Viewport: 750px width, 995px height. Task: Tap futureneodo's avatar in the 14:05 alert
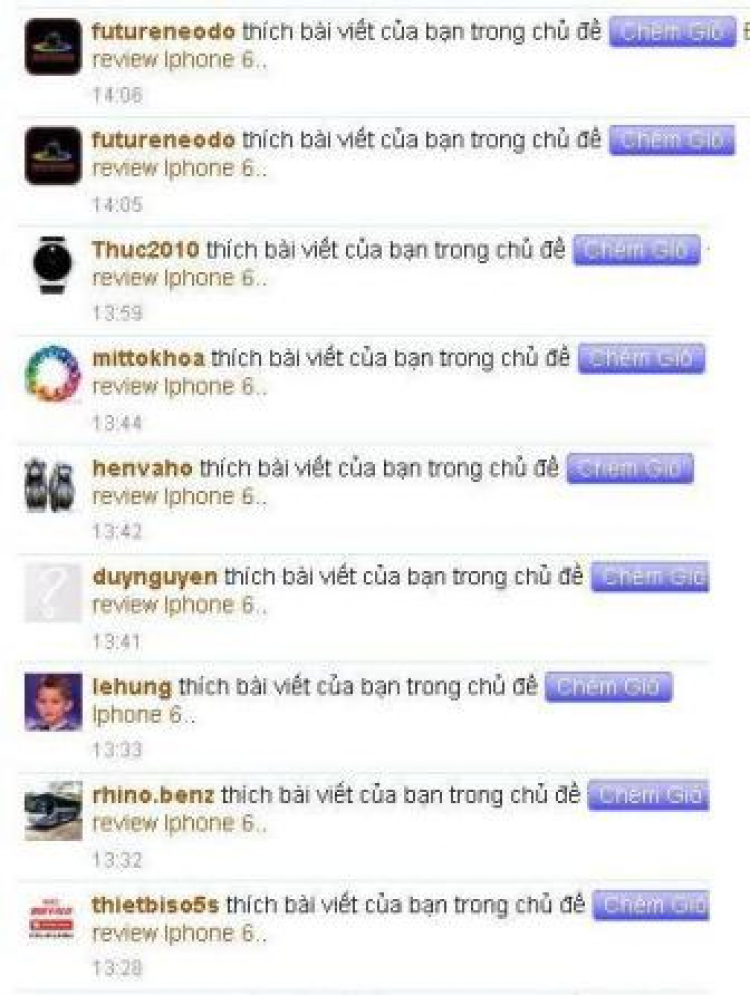[x=52, y=157]
